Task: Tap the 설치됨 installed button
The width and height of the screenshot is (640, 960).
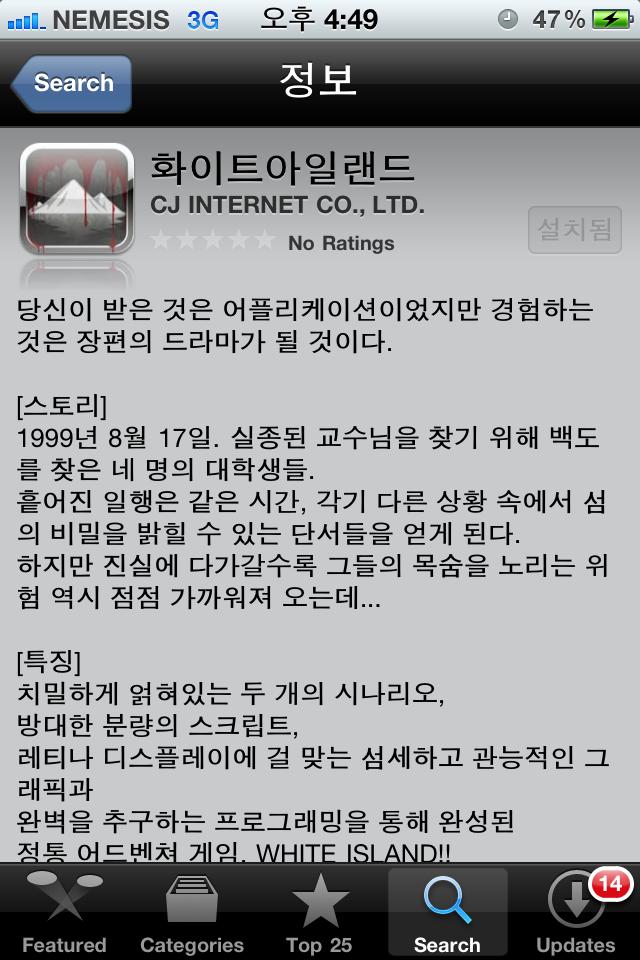Action: pos(575,230)
